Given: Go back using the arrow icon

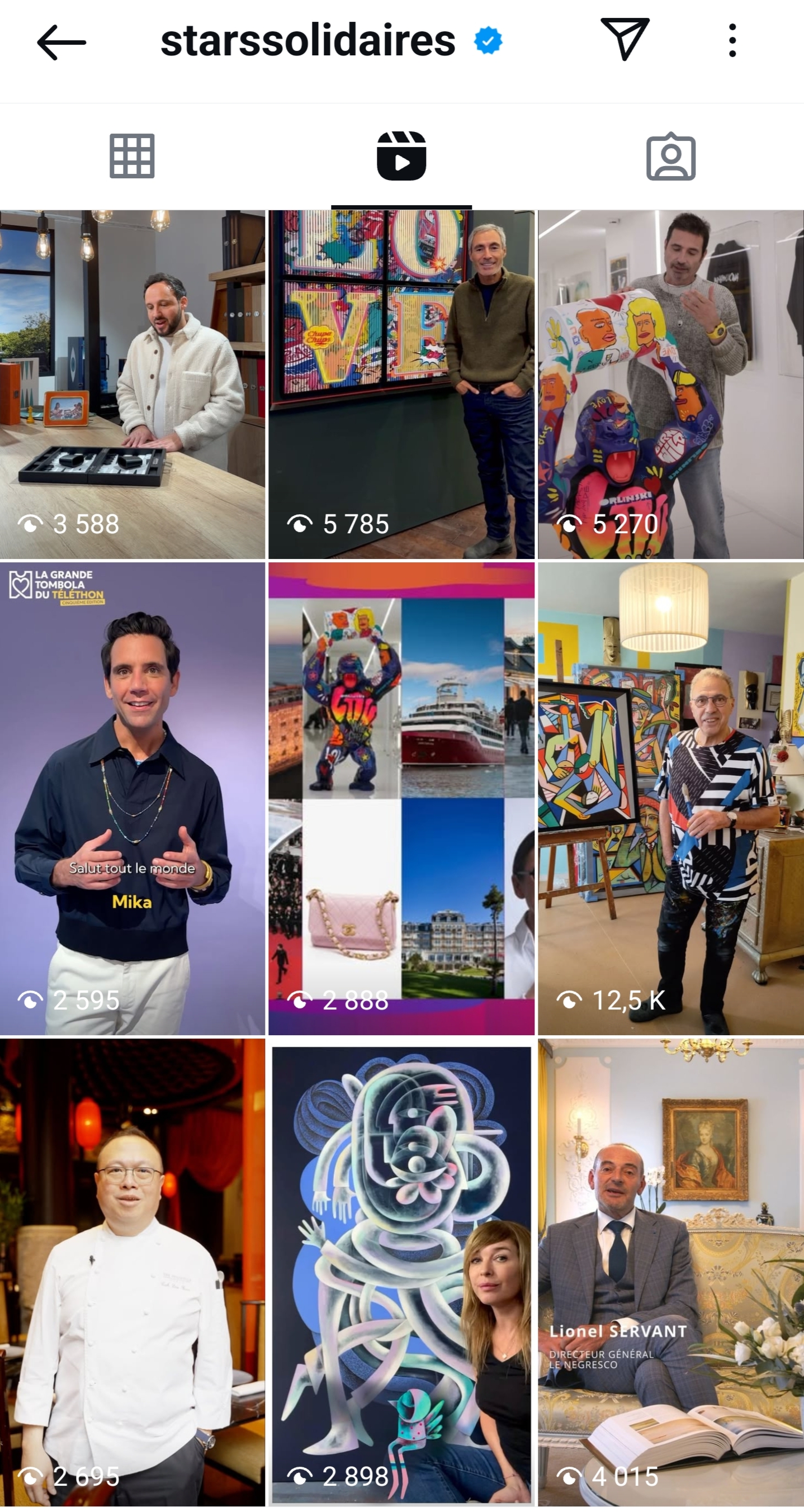Looking at the screenshot, I should click(x=61, y=42).
